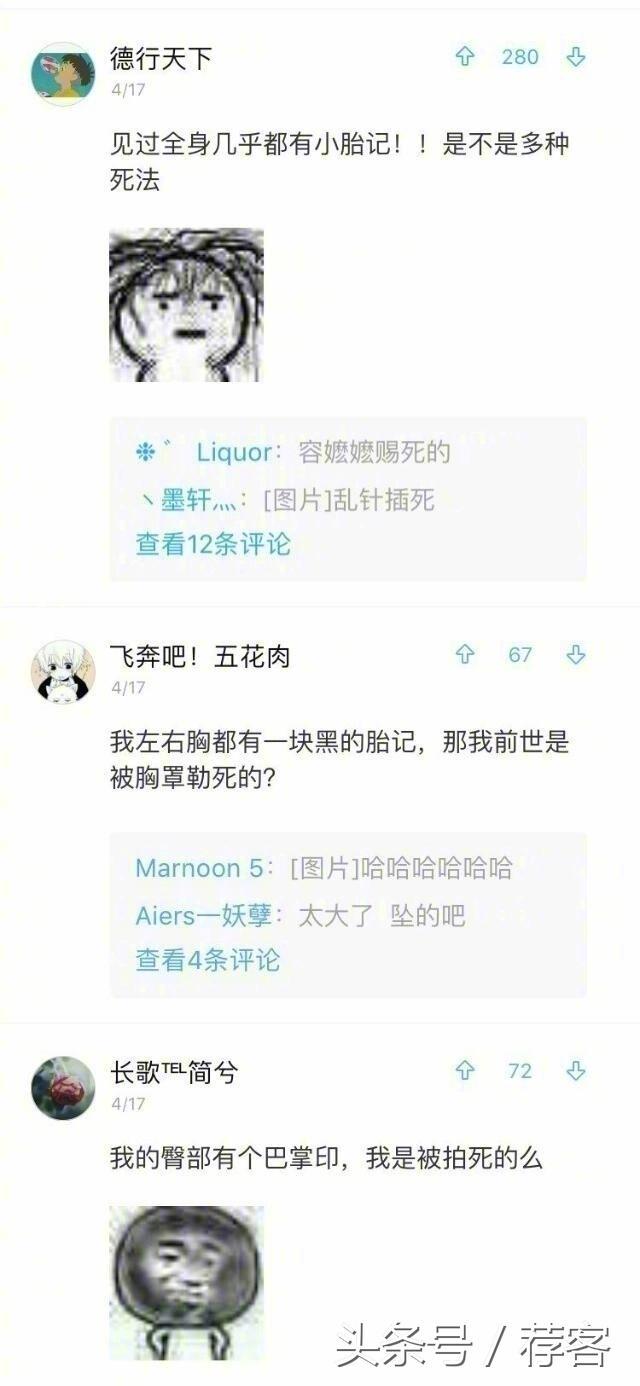The image size is (640, 1386).
Task: View the image in 德行天下's comment
Action: [x=186, y=305]
